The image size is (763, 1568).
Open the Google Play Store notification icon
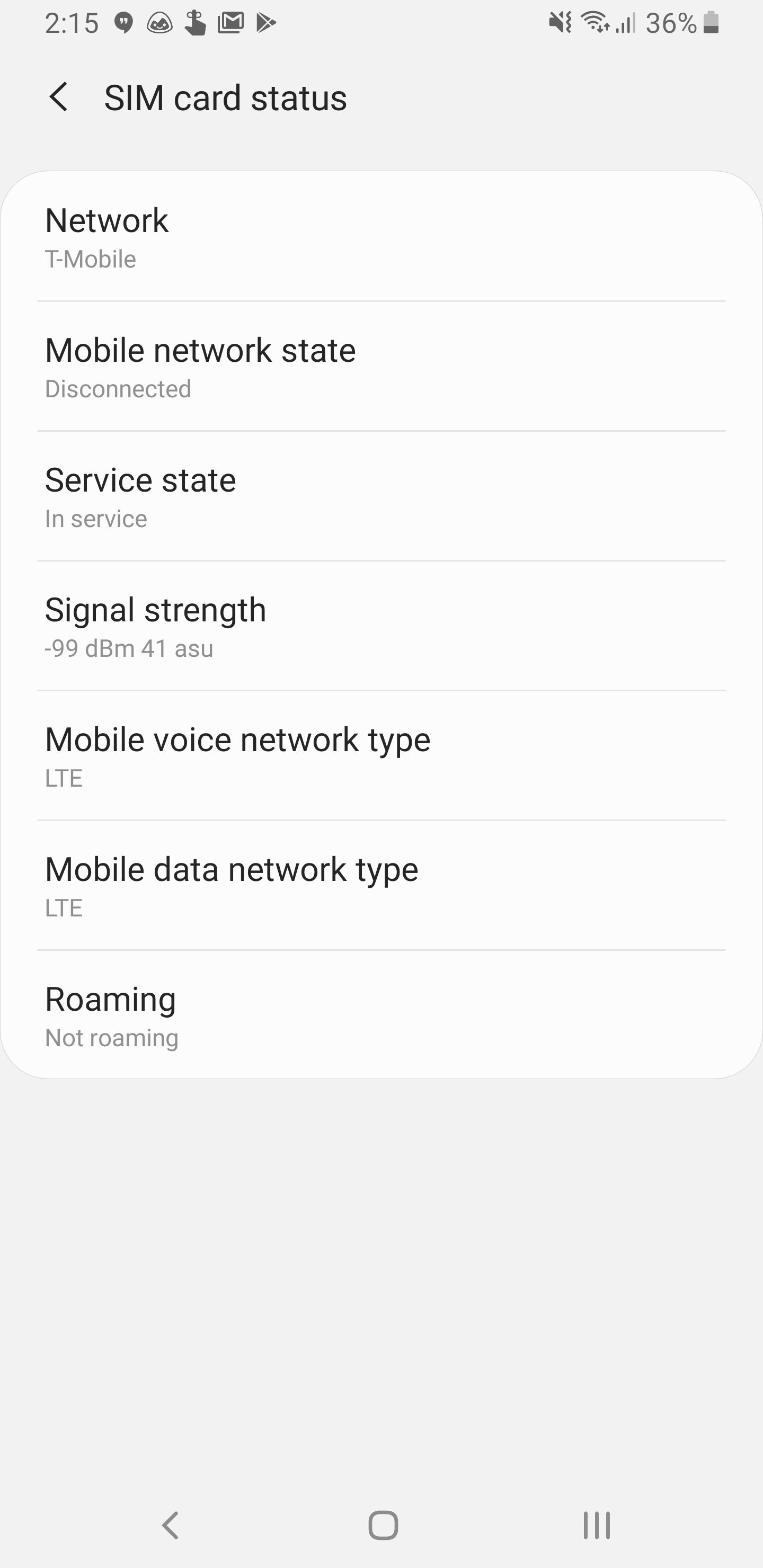pyautogui.click(x=266, y=23)
